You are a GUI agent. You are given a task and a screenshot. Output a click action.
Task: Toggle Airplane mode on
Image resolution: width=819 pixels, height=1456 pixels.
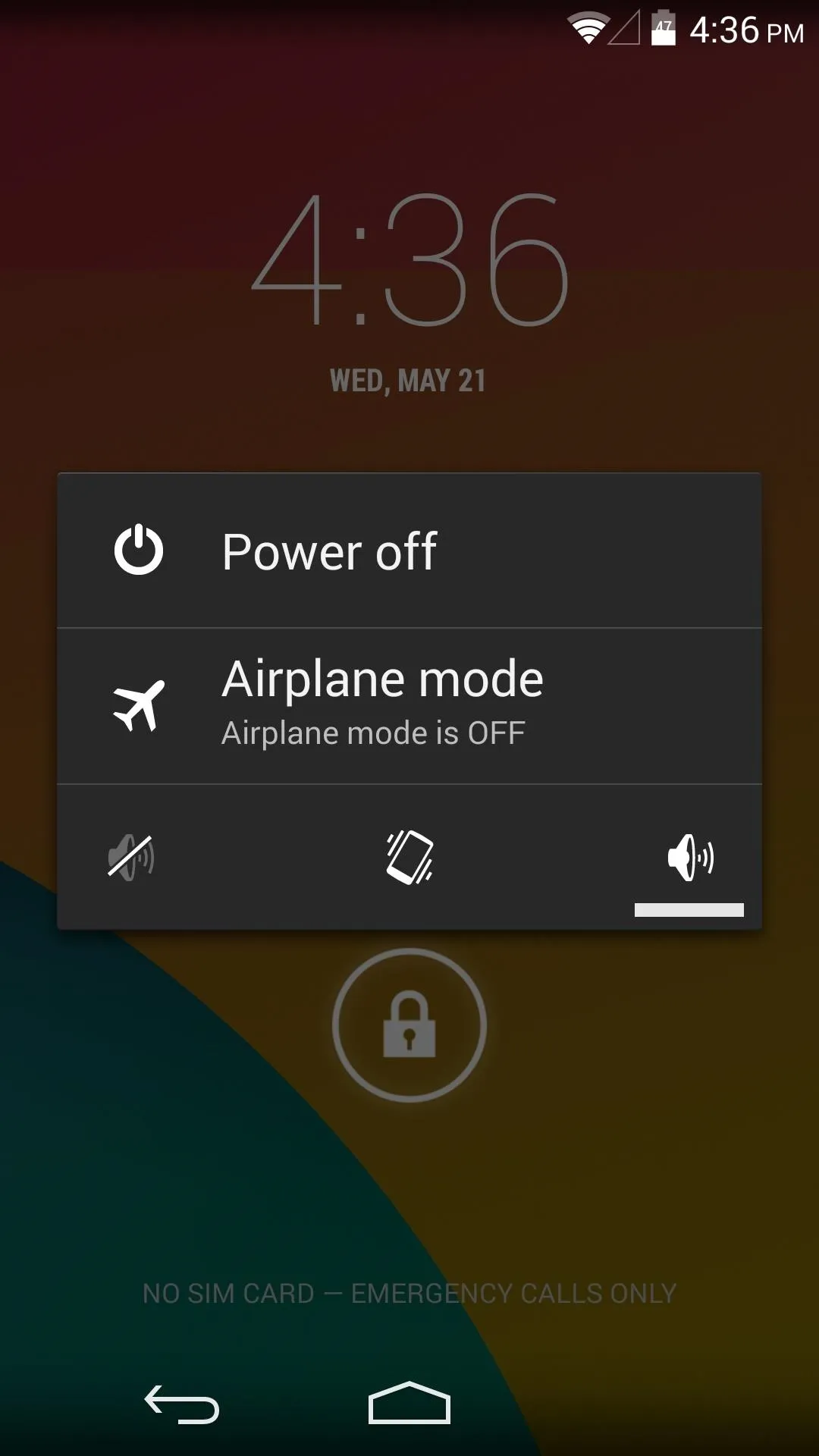[409, 706]
